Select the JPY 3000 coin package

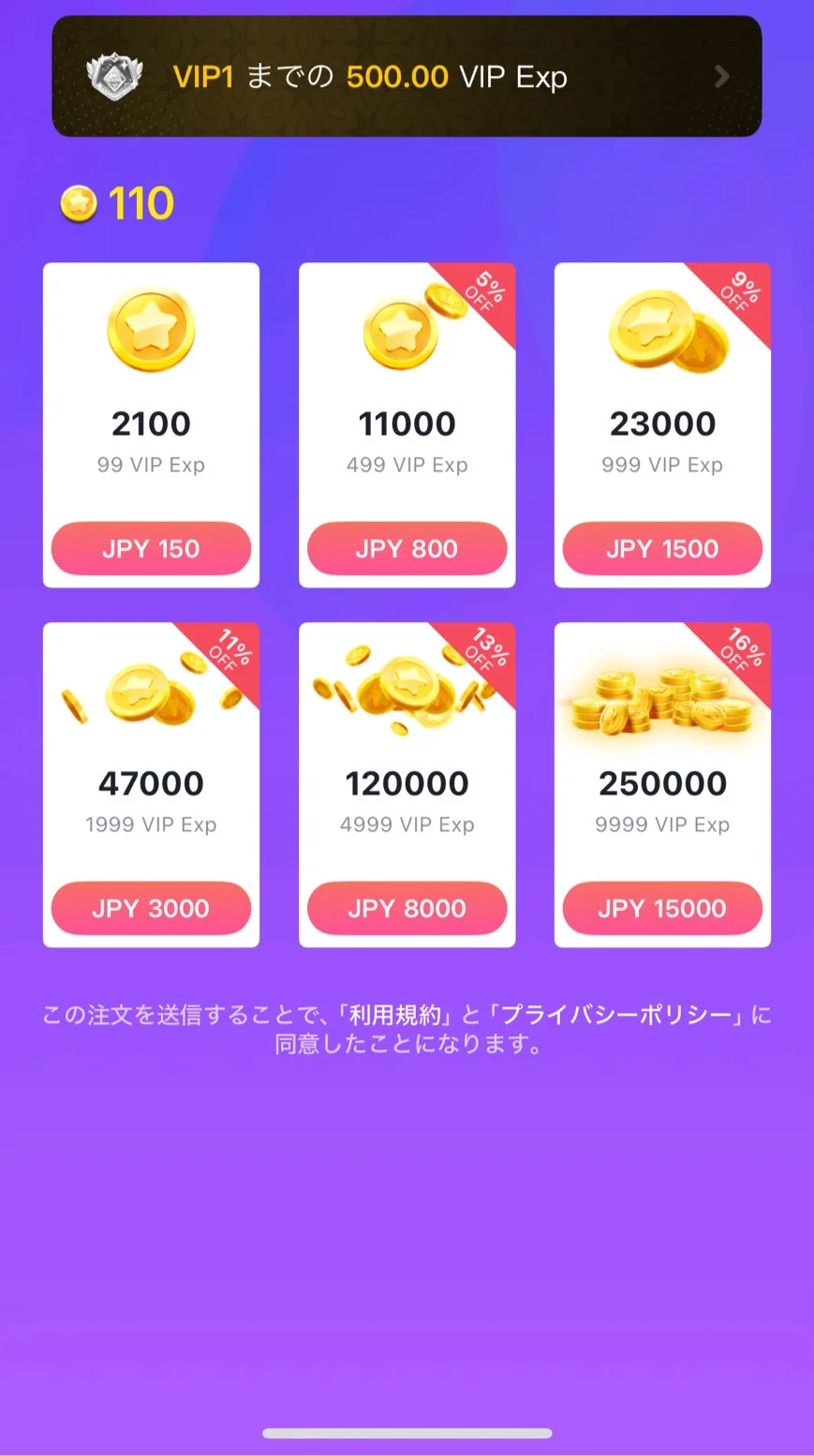151,908
